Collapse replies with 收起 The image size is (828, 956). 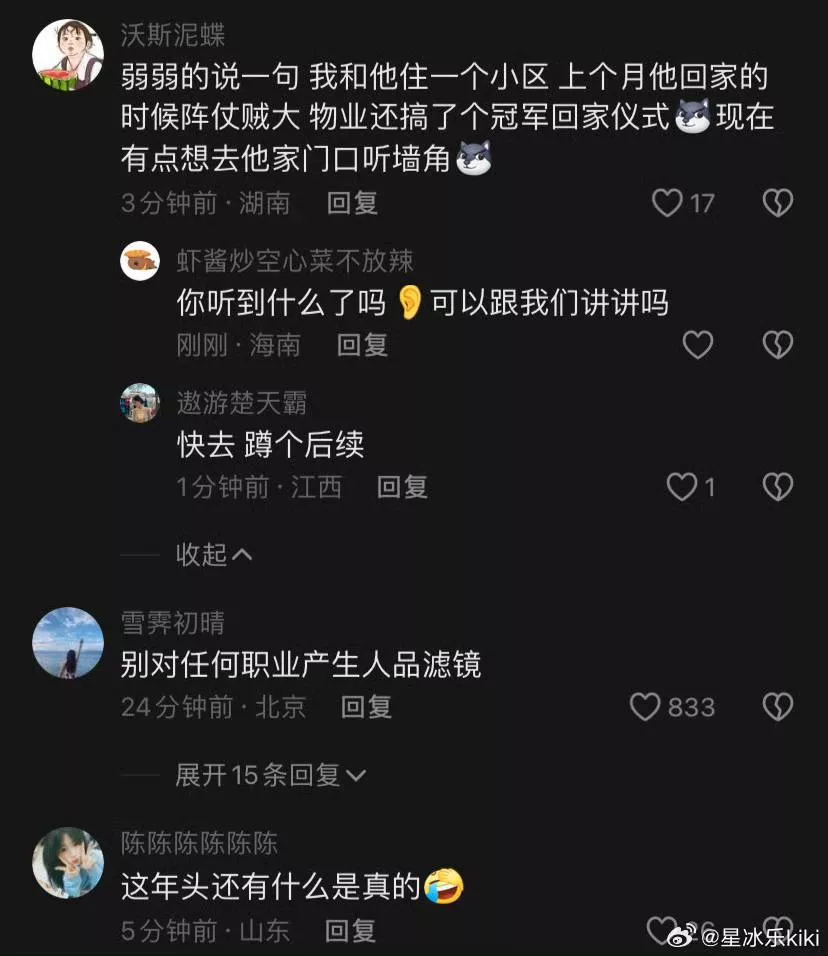click(214, 553)
